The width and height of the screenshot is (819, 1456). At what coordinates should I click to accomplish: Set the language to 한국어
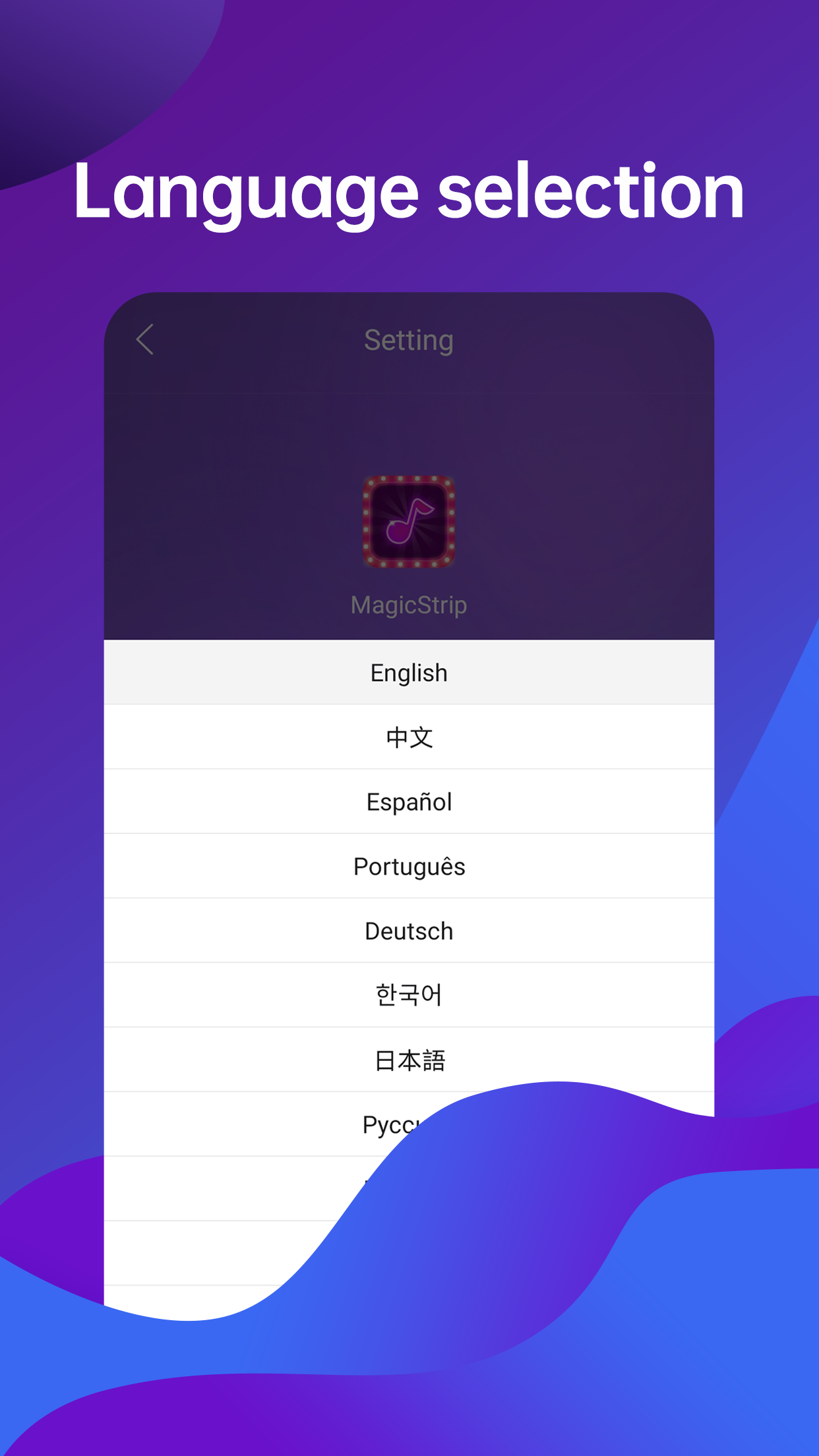point(409,996)
